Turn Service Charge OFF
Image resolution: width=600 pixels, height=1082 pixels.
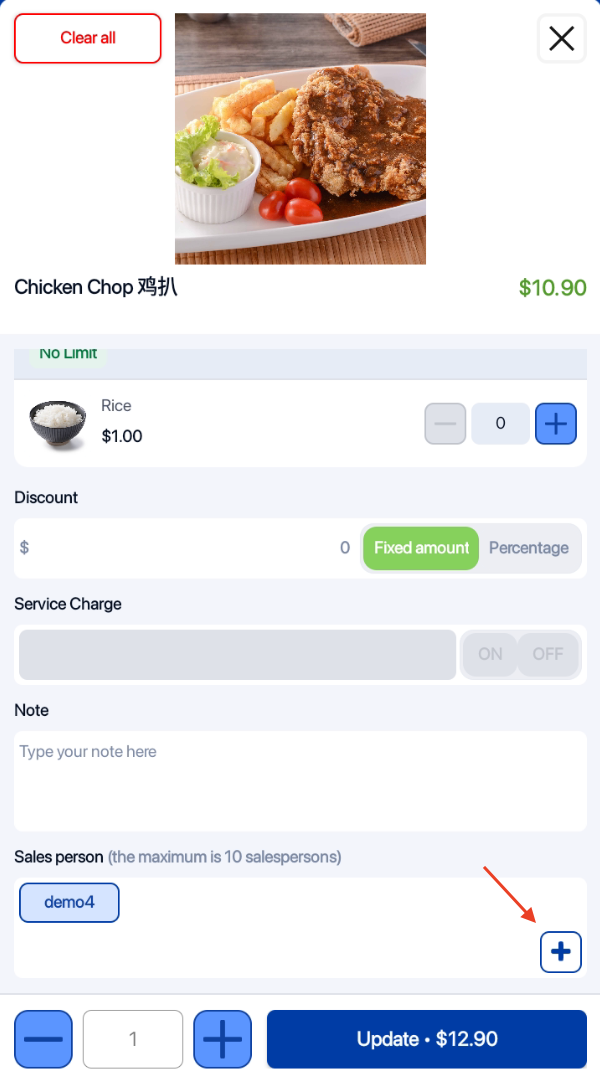click(548, 654)
